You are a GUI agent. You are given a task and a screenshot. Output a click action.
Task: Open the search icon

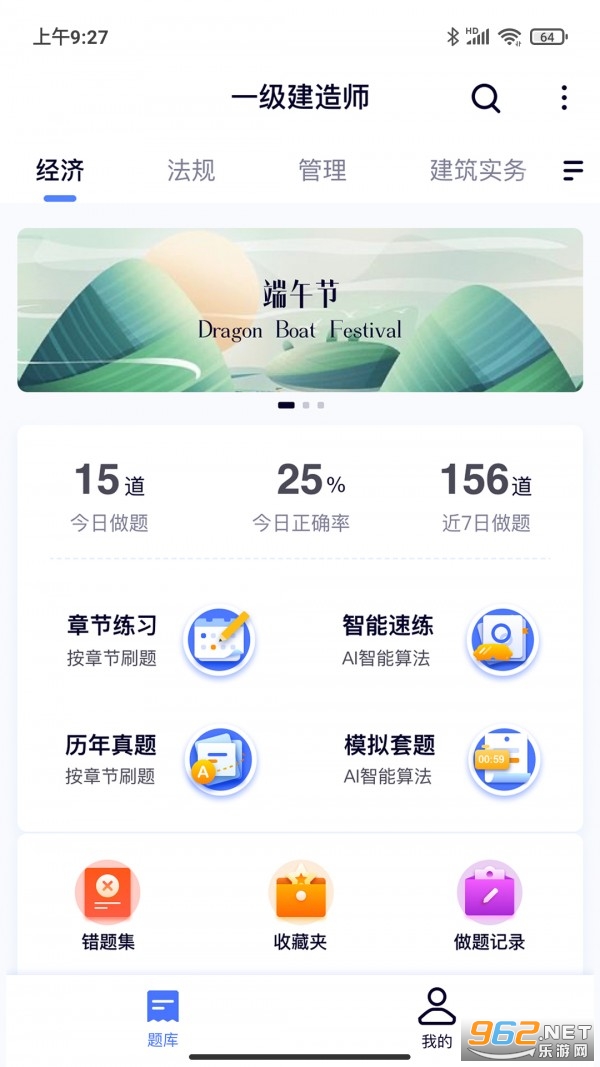click(486, 98)
